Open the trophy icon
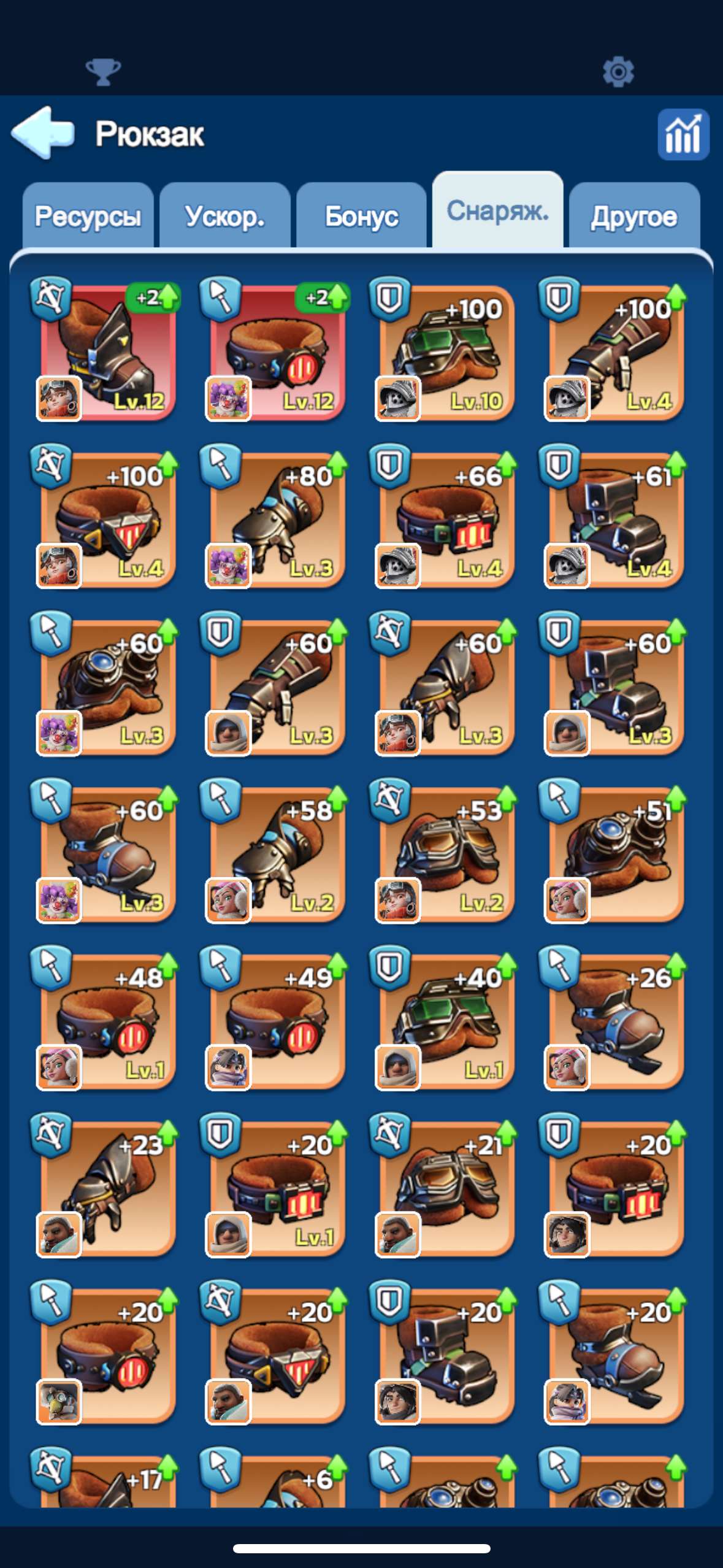The height and width of the screenshot is (1568, 723). (103, 72)
